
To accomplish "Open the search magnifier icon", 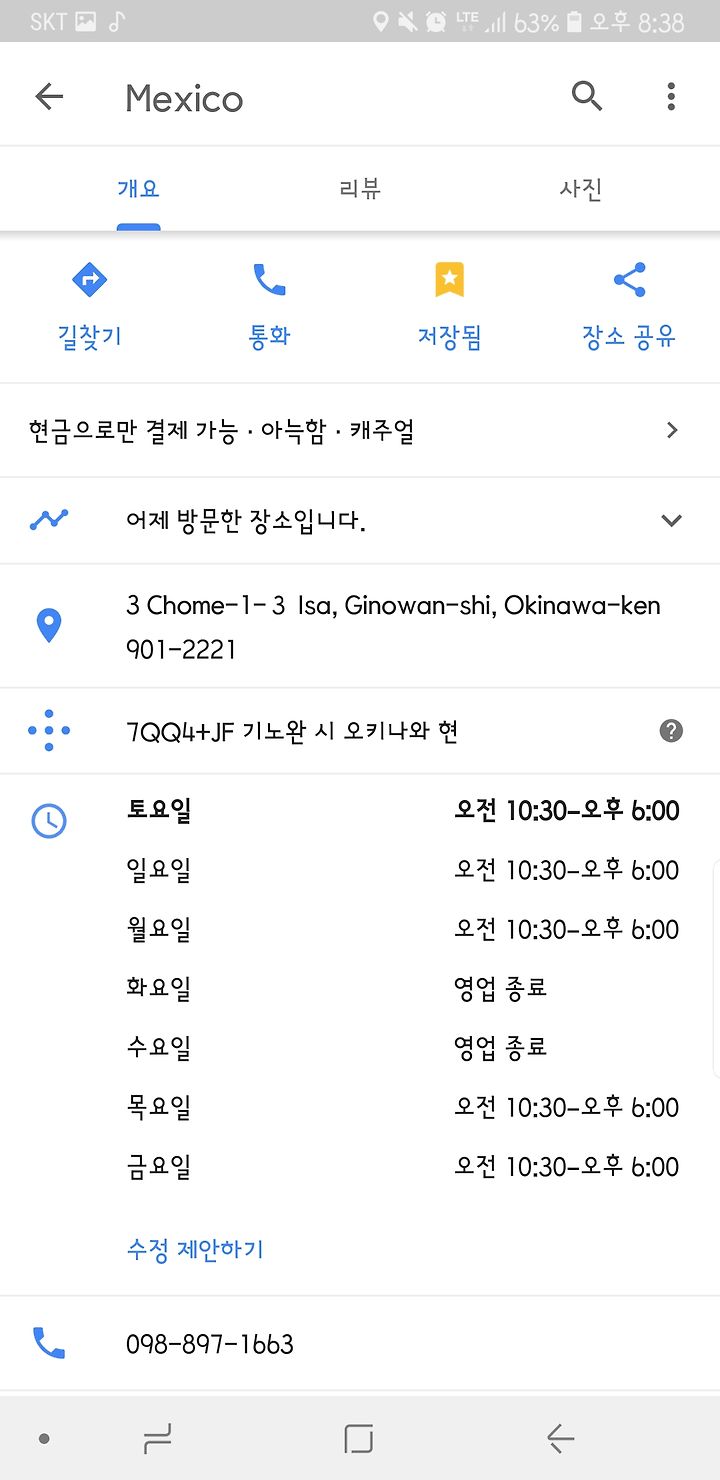I will click(587, 96).
